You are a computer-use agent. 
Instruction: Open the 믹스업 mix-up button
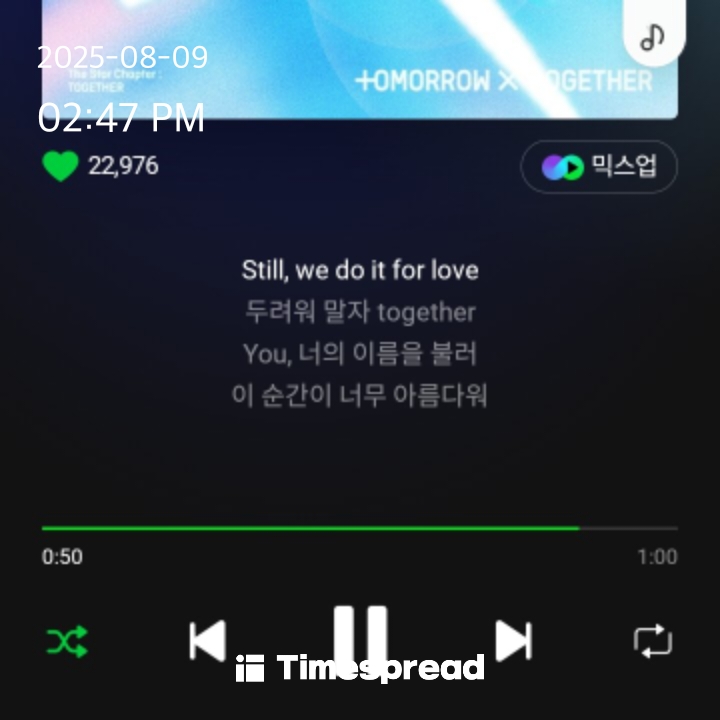pos(599,167)
